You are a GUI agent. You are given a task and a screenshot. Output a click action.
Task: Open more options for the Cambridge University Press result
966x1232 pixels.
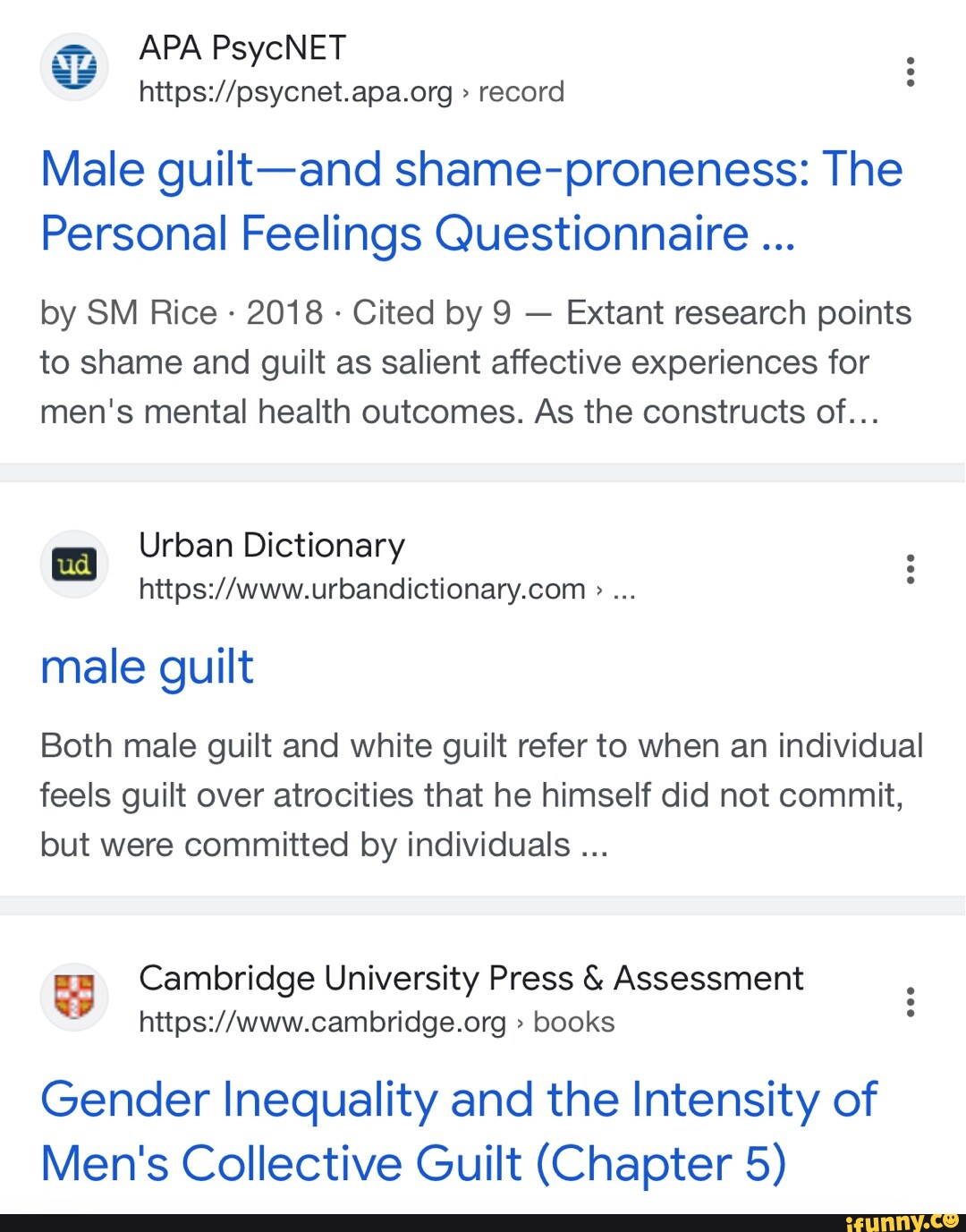[x=910, y=1002]
